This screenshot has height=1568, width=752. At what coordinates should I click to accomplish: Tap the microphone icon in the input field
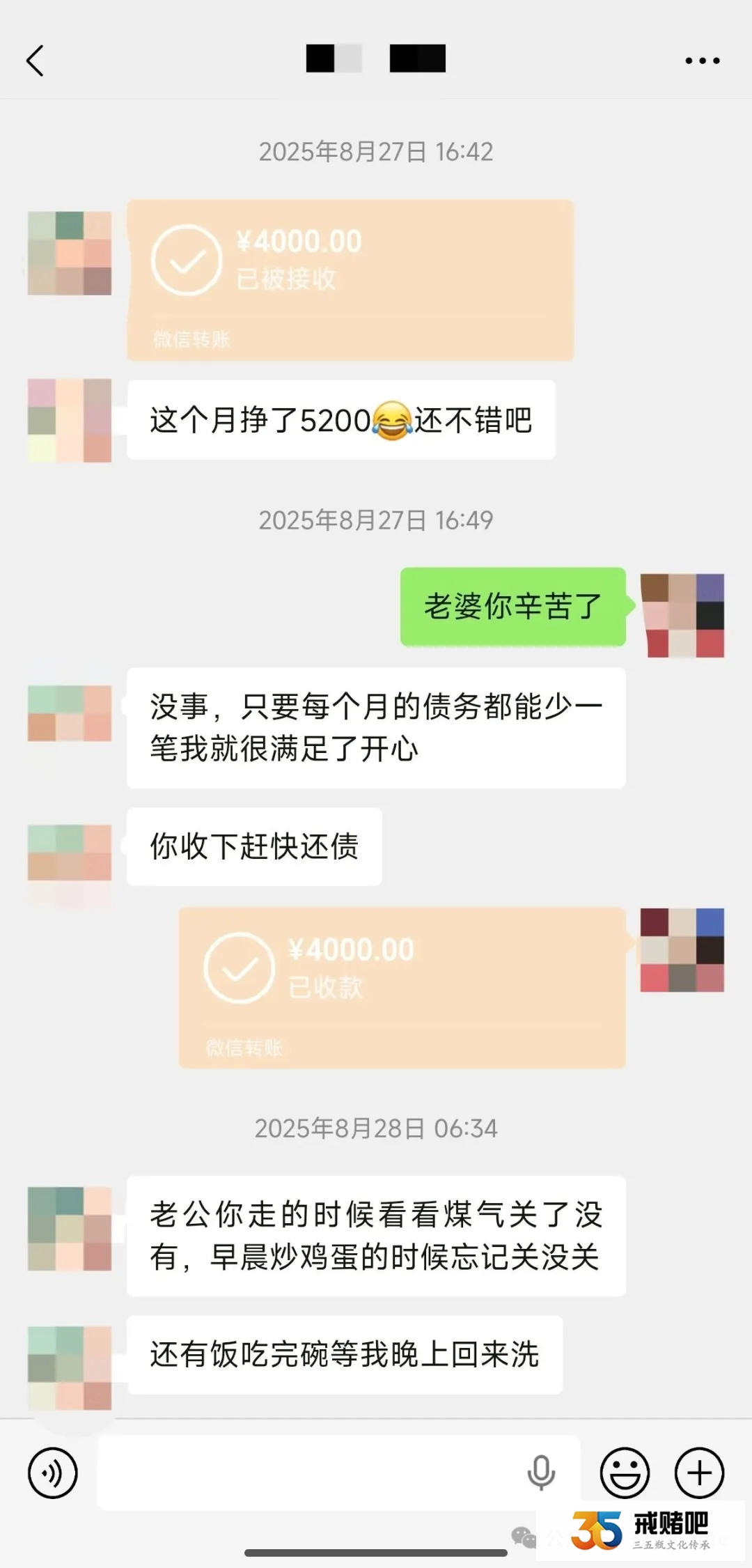pos(541,1472)
